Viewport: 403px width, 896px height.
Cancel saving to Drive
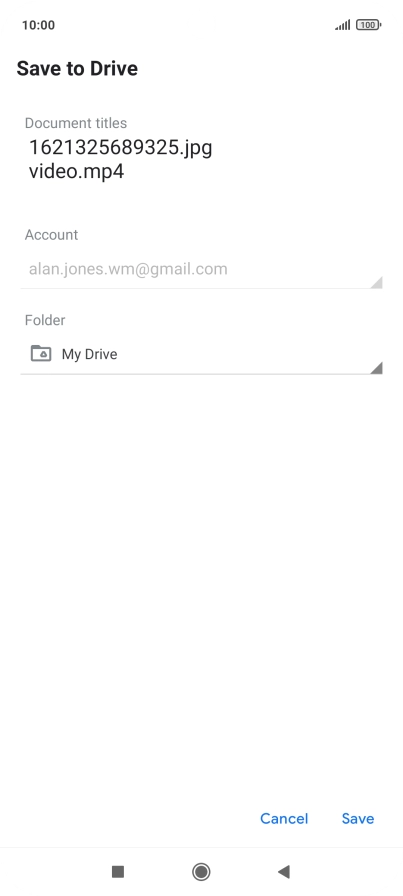click(284, 818)
